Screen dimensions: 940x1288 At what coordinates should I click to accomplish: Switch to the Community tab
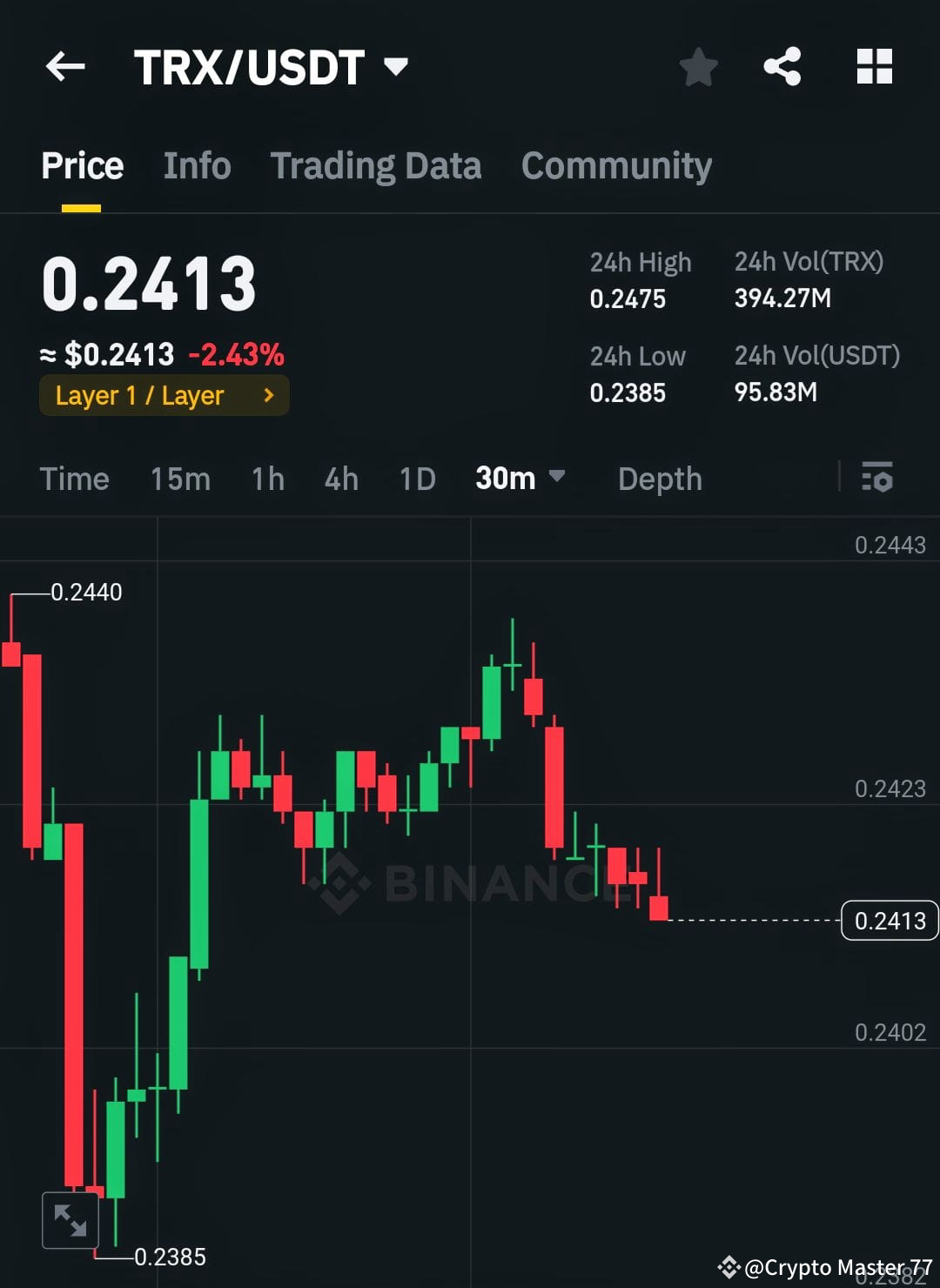point(616,165)
